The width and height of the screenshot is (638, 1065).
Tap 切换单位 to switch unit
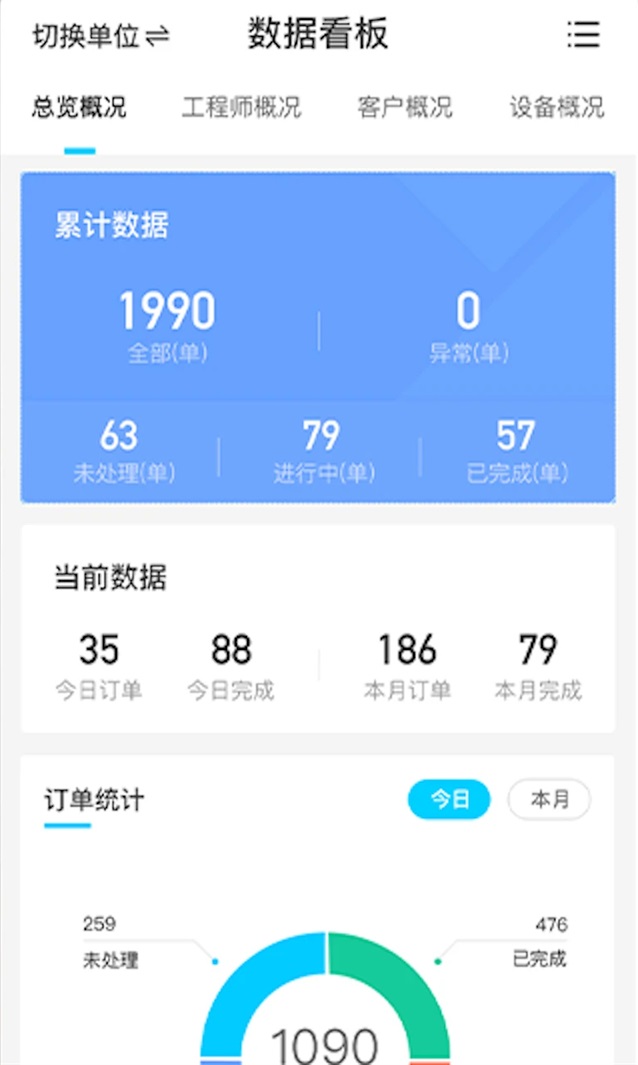[x=100, y=36]
